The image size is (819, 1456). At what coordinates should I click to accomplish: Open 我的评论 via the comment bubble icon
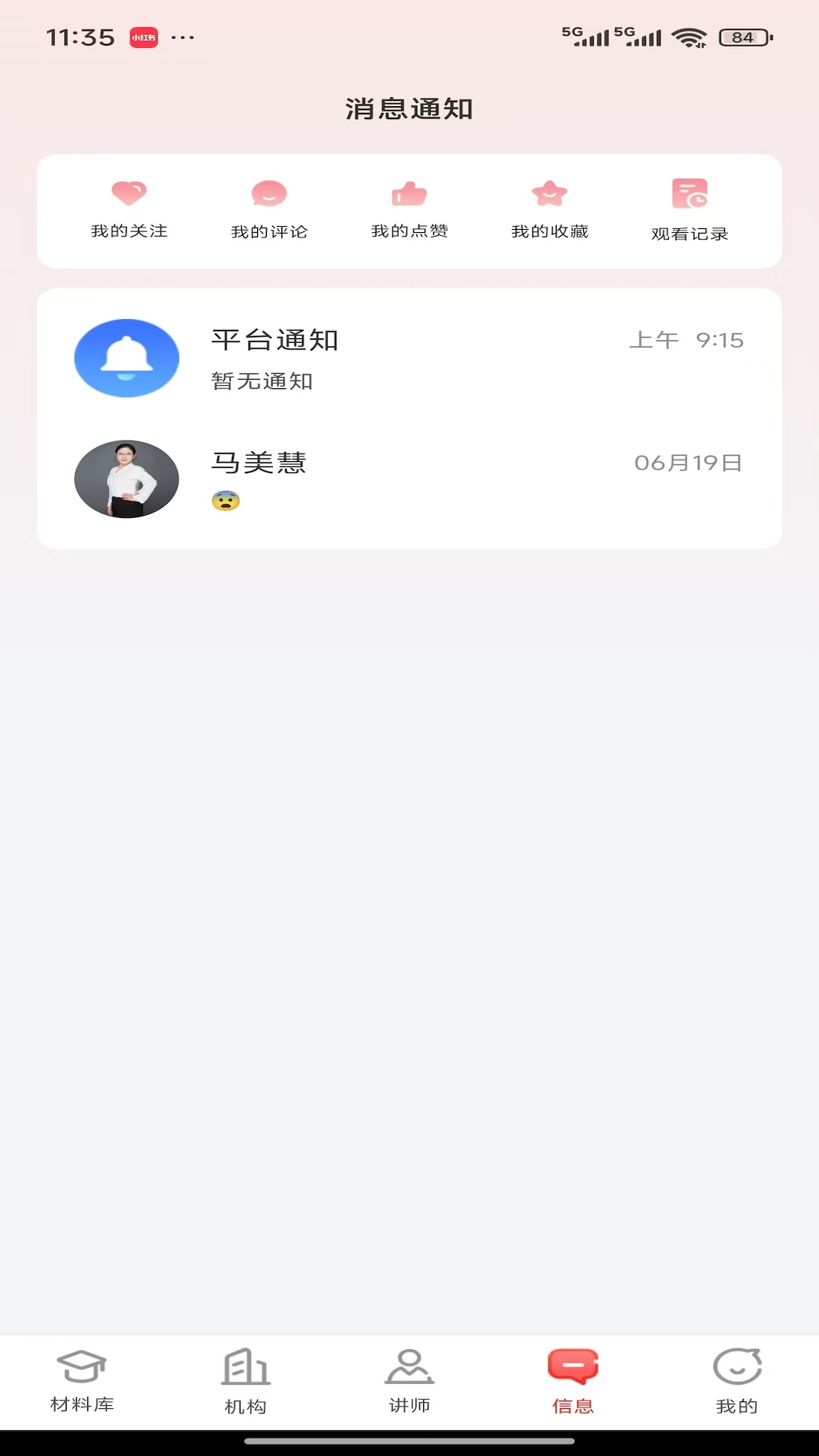[x=269, y=194]
